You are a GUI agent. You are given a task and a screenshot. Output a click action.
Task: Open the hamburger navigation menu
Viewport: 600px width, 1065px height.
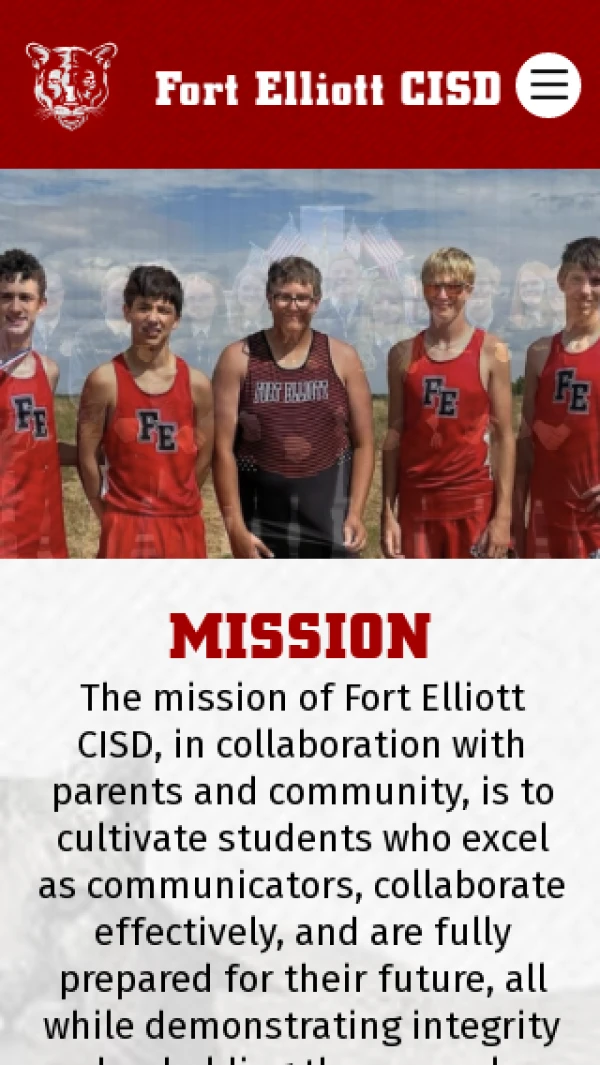[548, 86]
